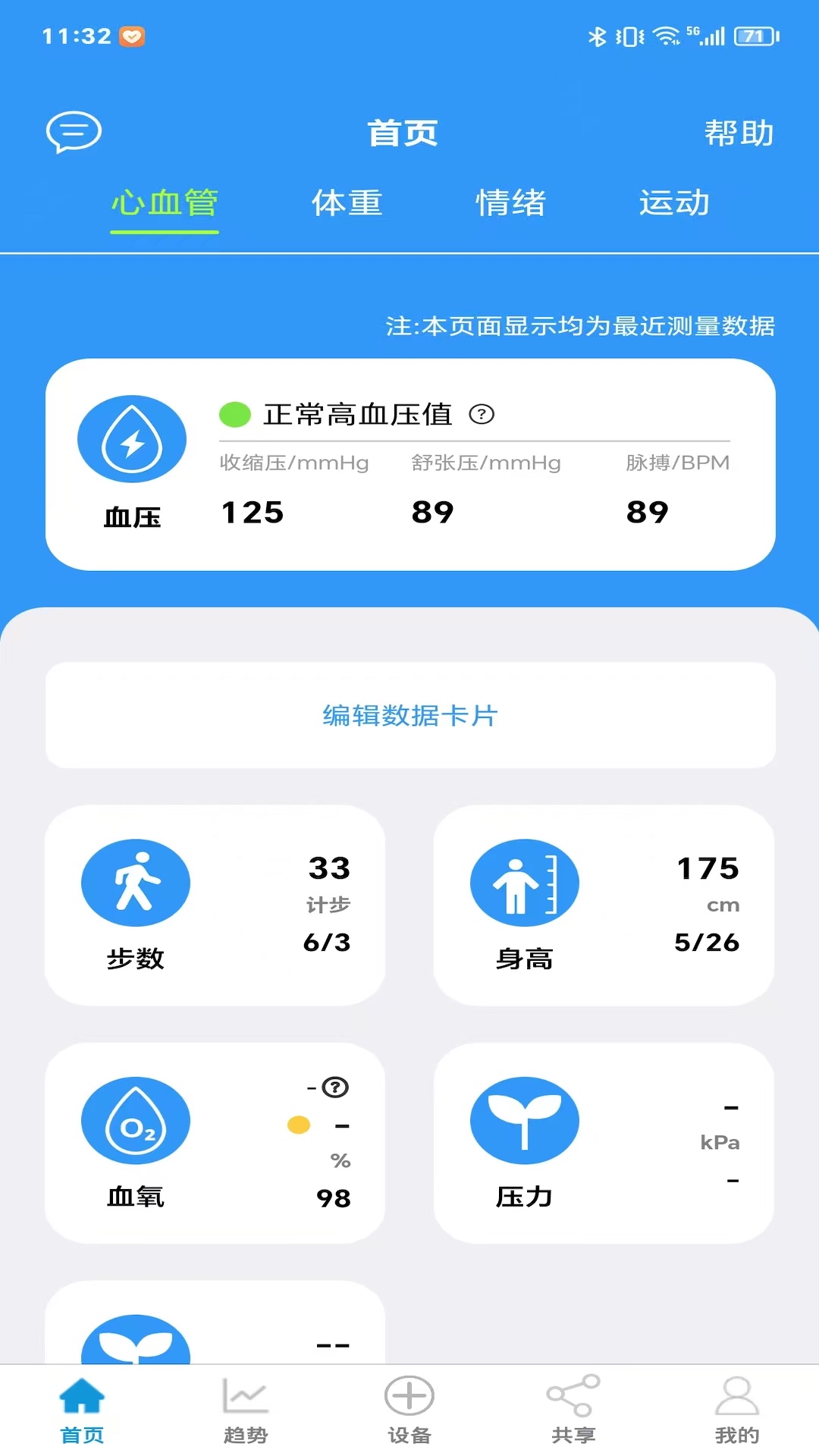Click the 身高 height measurement icon
This screenshot has width=819, height=1456.
525,883
